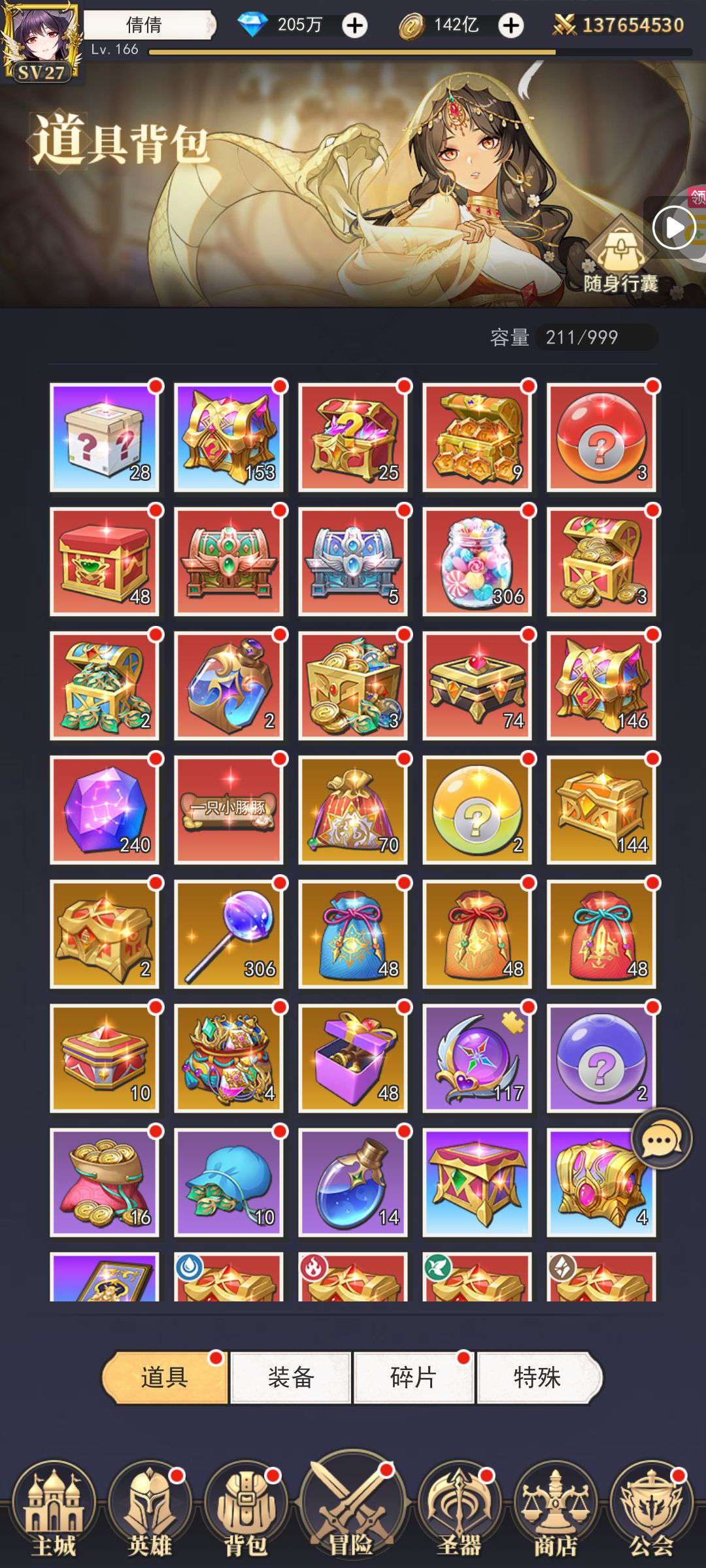Select the mystery box item with 28
This screenshot has height=1568, width=706.
pos(105,438)
